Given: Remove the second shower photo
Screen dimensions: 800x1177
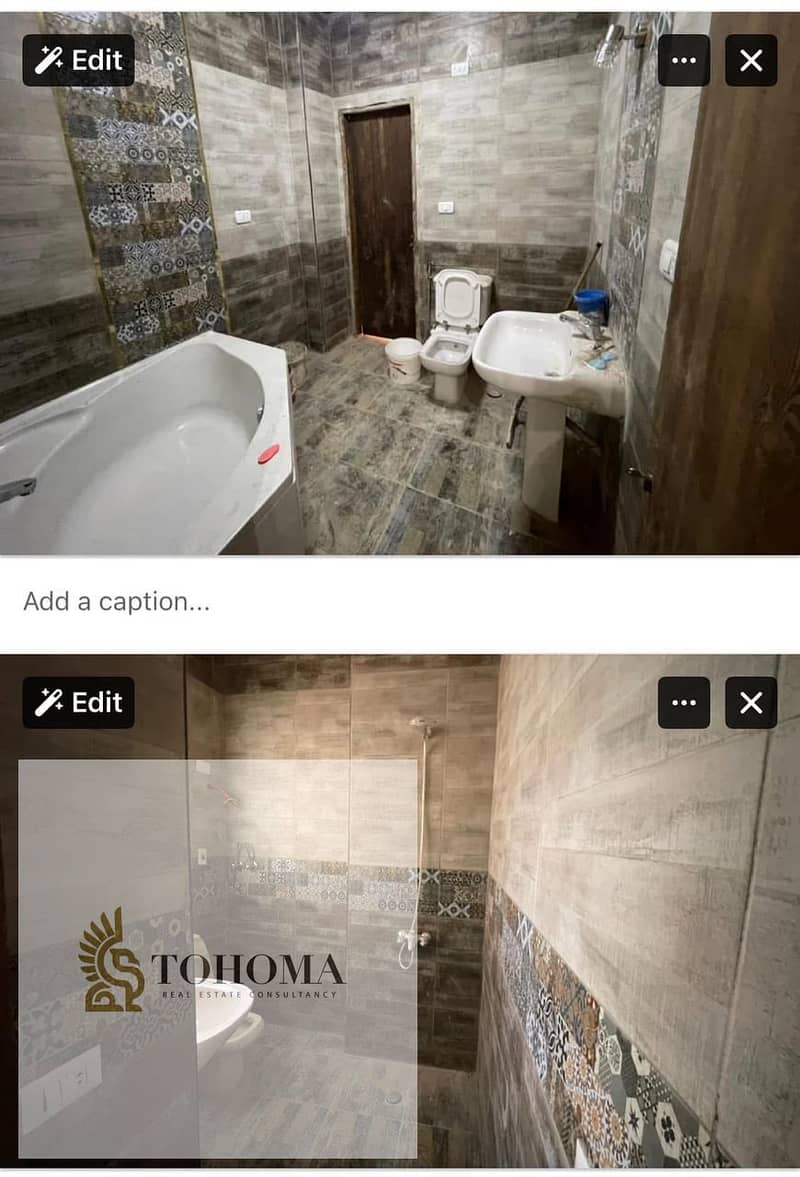Looking at the screenshot, I should point(751,702).
